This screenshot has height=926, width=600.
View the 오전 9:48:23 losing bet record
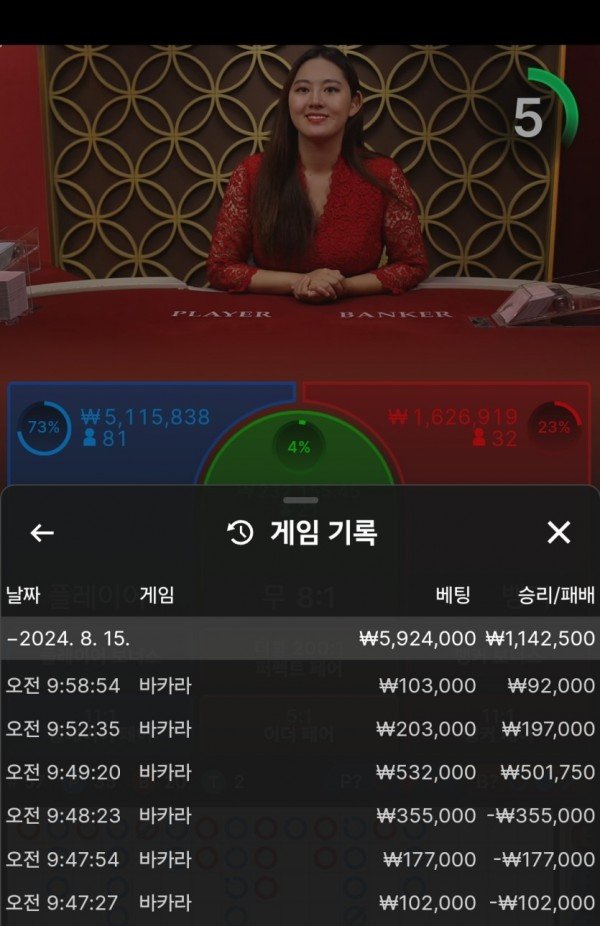pos(300,816)
